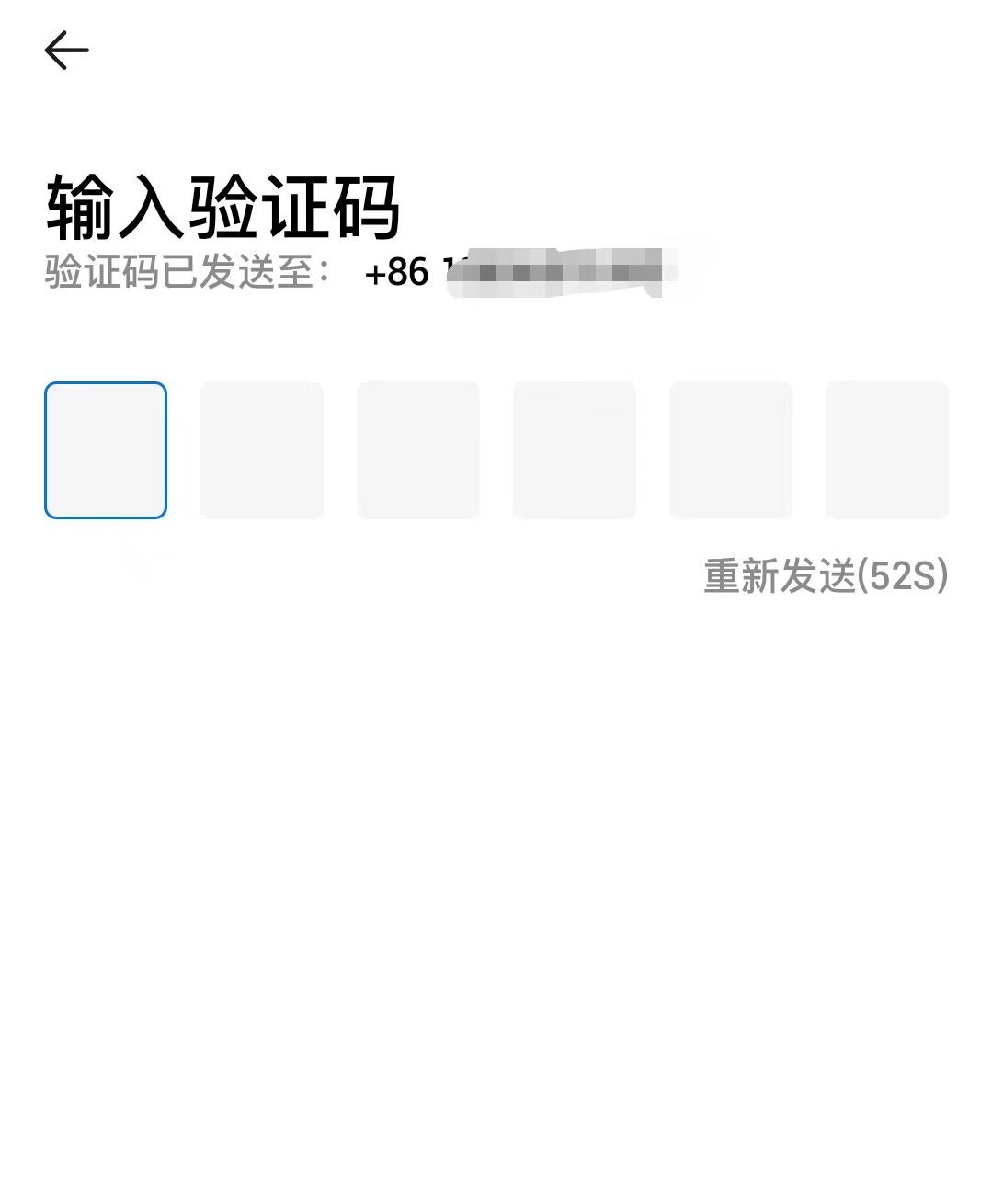The width and height of the screenshot is (992, 1204).
Task: Tap the fourth code entry box
Action: tap(574, 450)
